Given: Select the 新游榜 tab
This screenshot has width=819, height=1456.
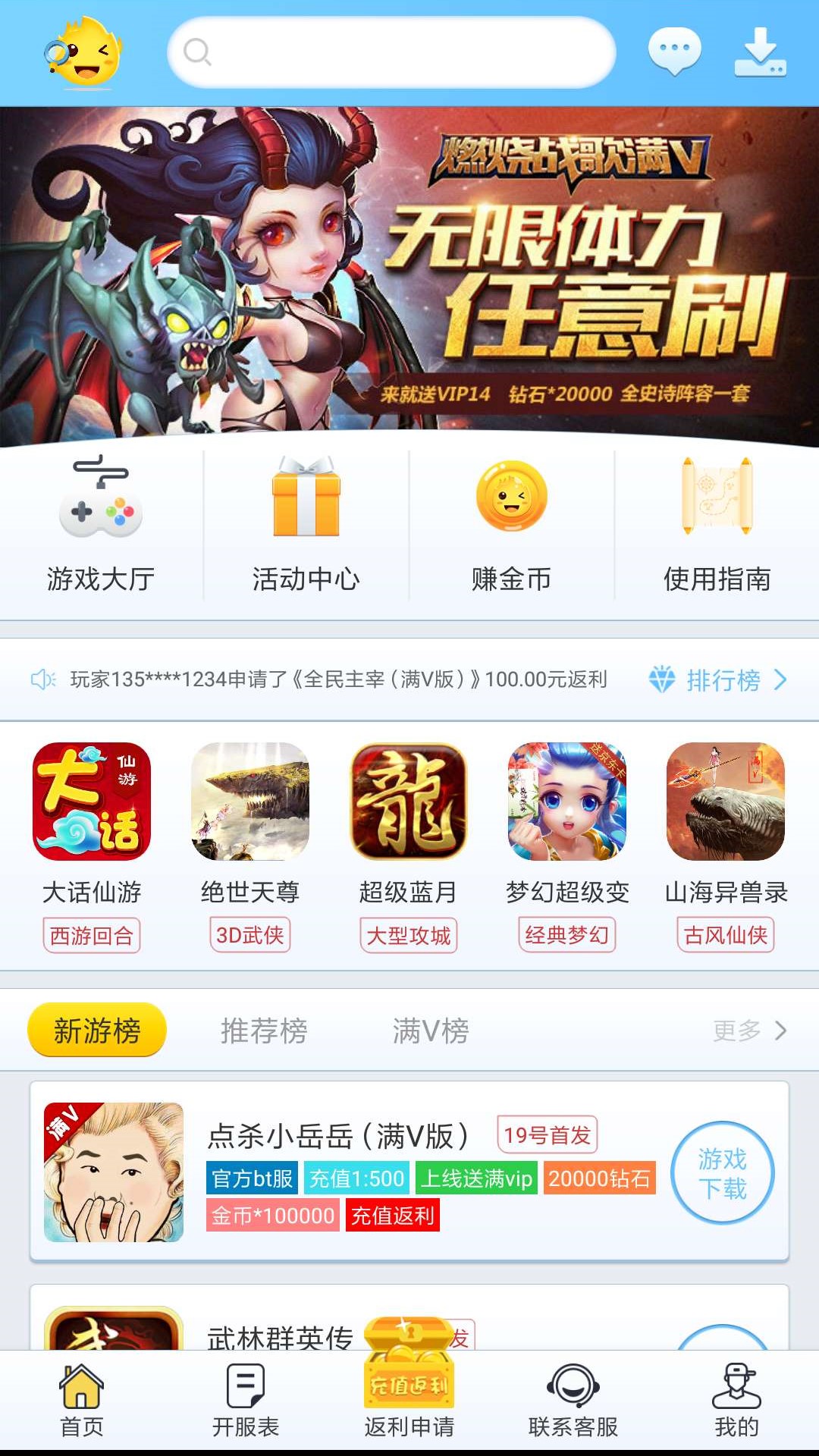Looking at the screenshot, I should coord(96,1030).
